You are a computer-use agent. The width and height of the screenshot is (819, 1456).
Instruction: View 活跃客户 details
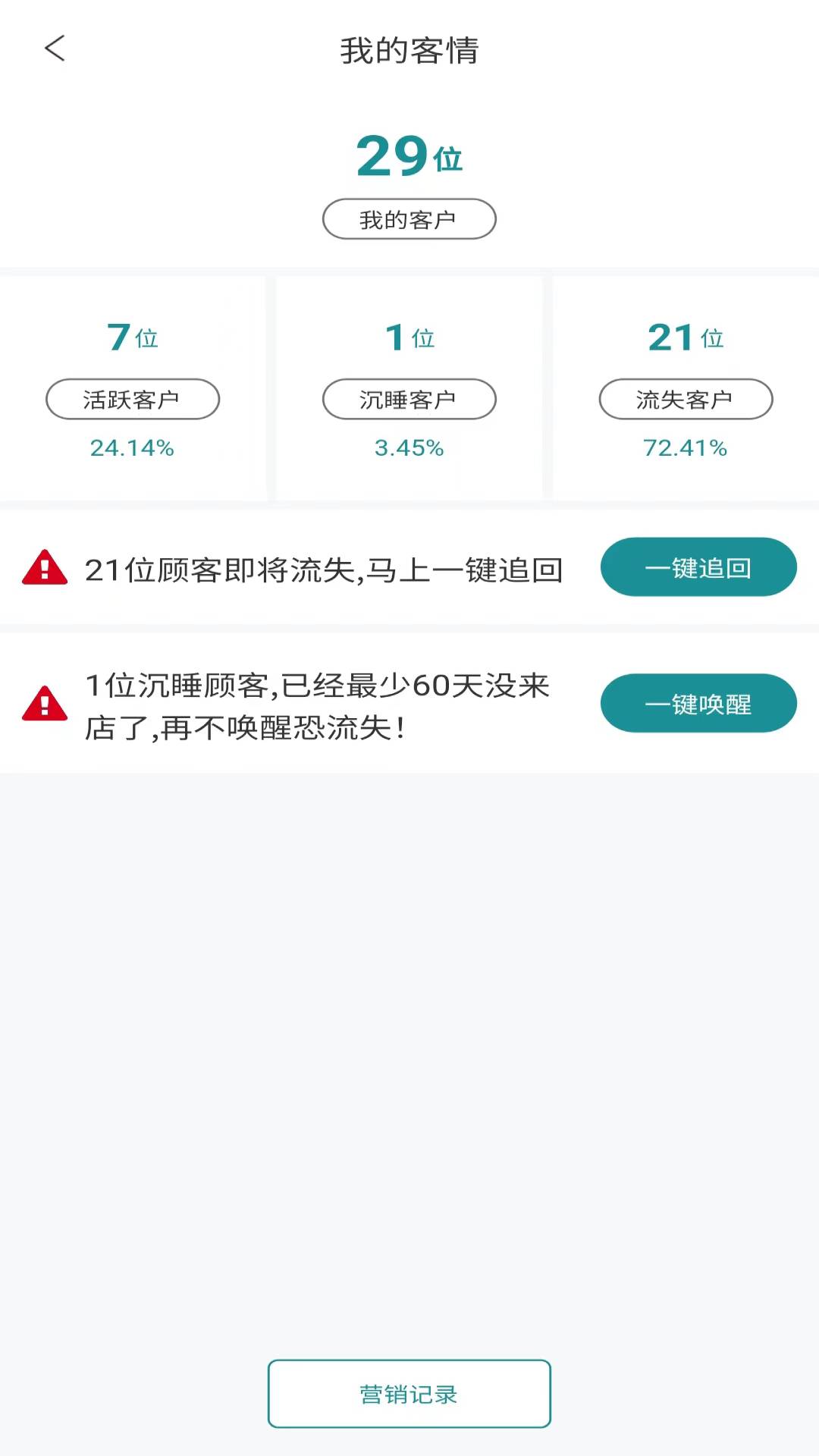[133, 399]
